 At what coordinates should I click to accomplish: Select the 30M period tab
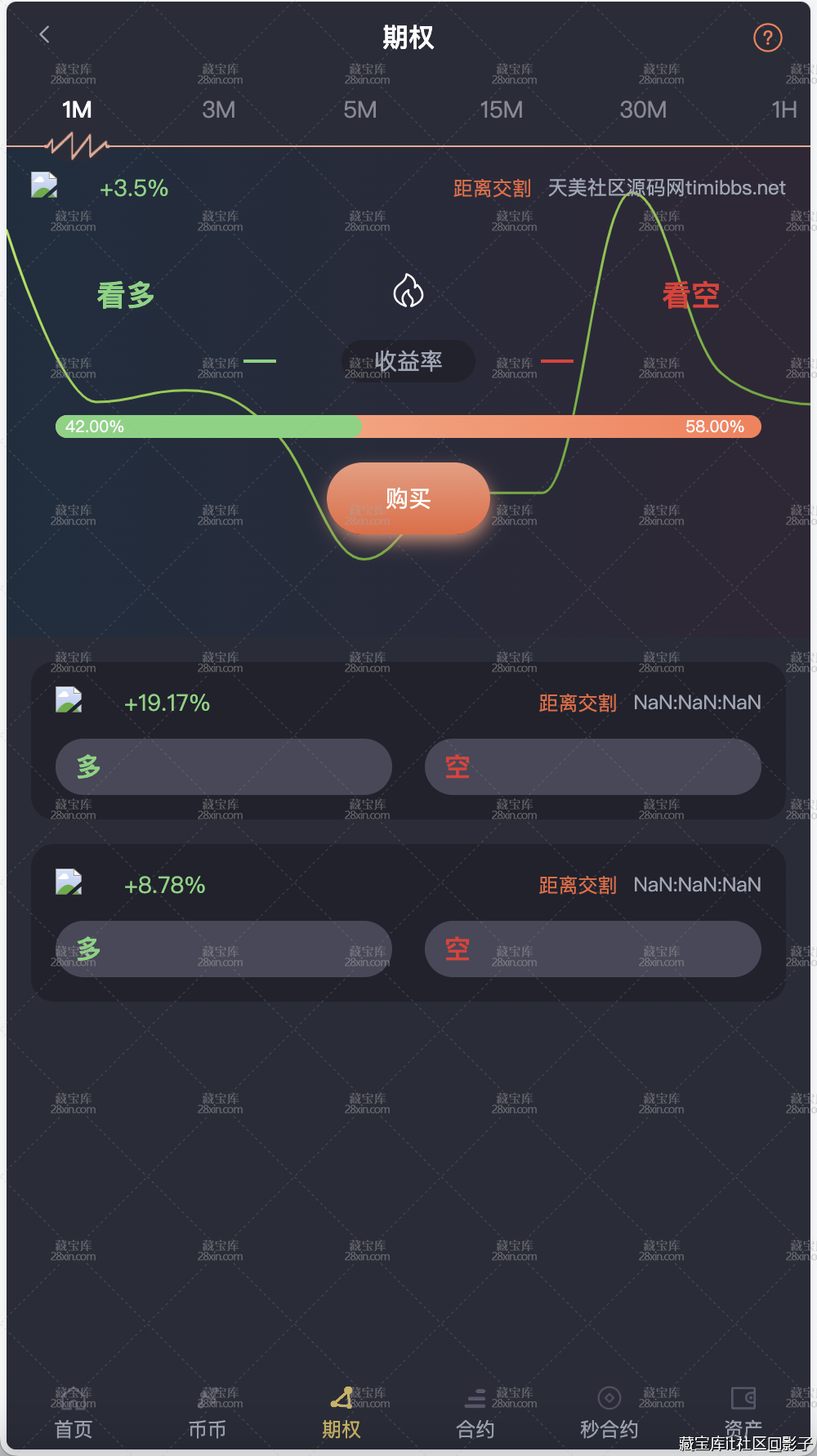coord(643,110)
